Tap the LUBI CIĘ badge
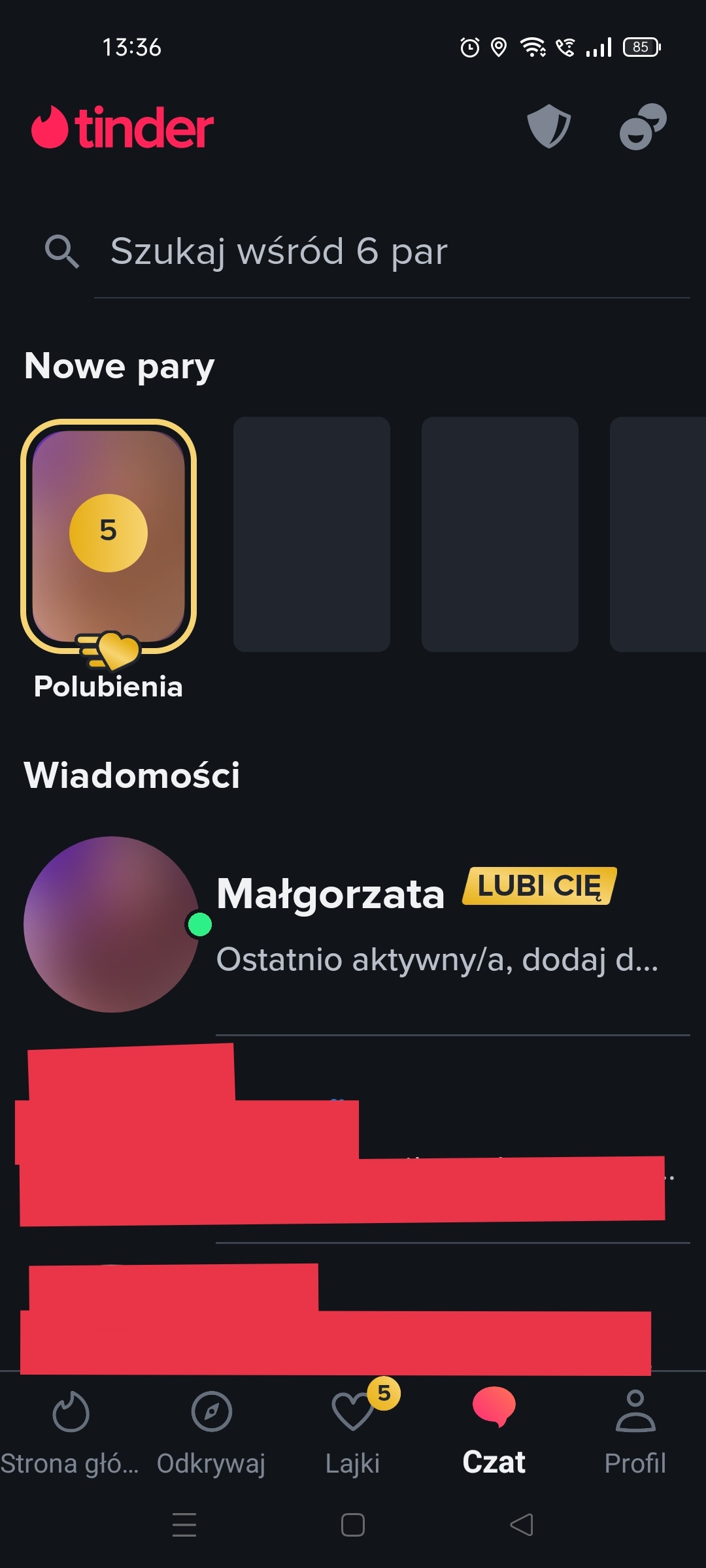The width and height of the screenshot is (706, 1568). 537,887
